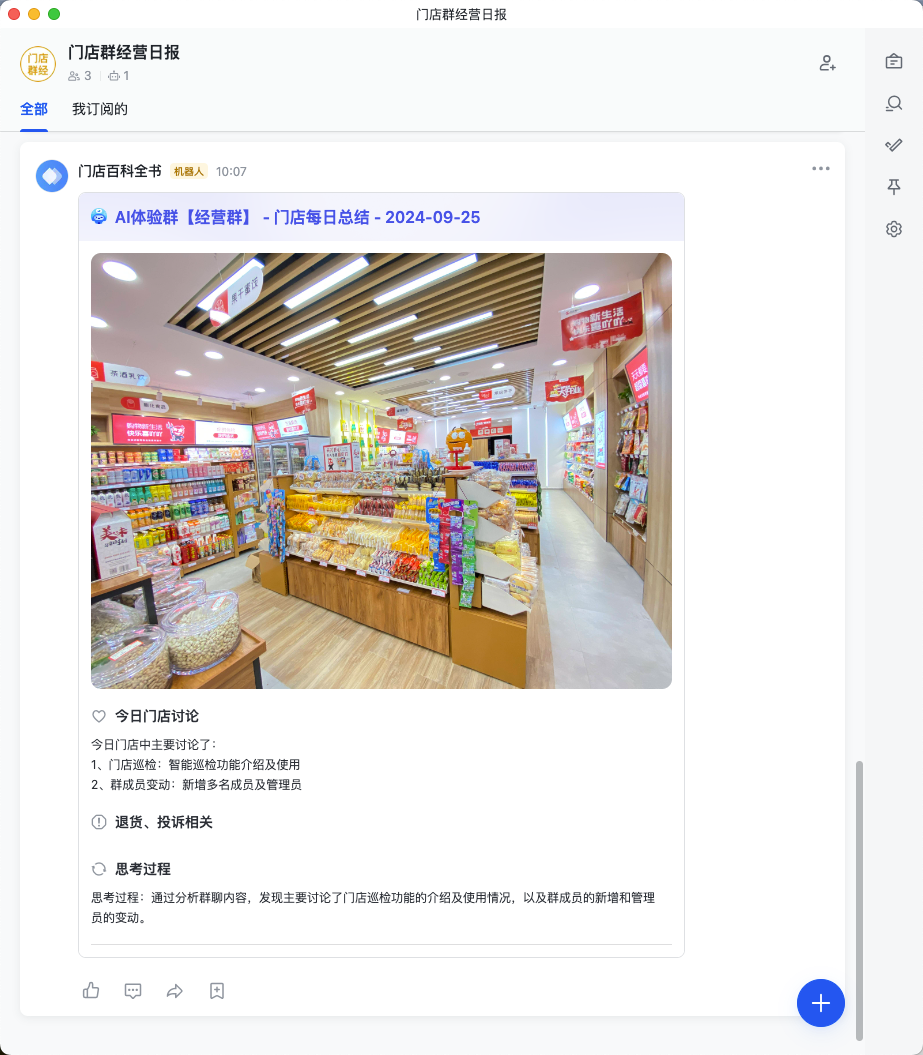Screen dimensions: 923x1055
Task: Open the pinned items icon
Action: pyautogui.click(x=894, y=187)
